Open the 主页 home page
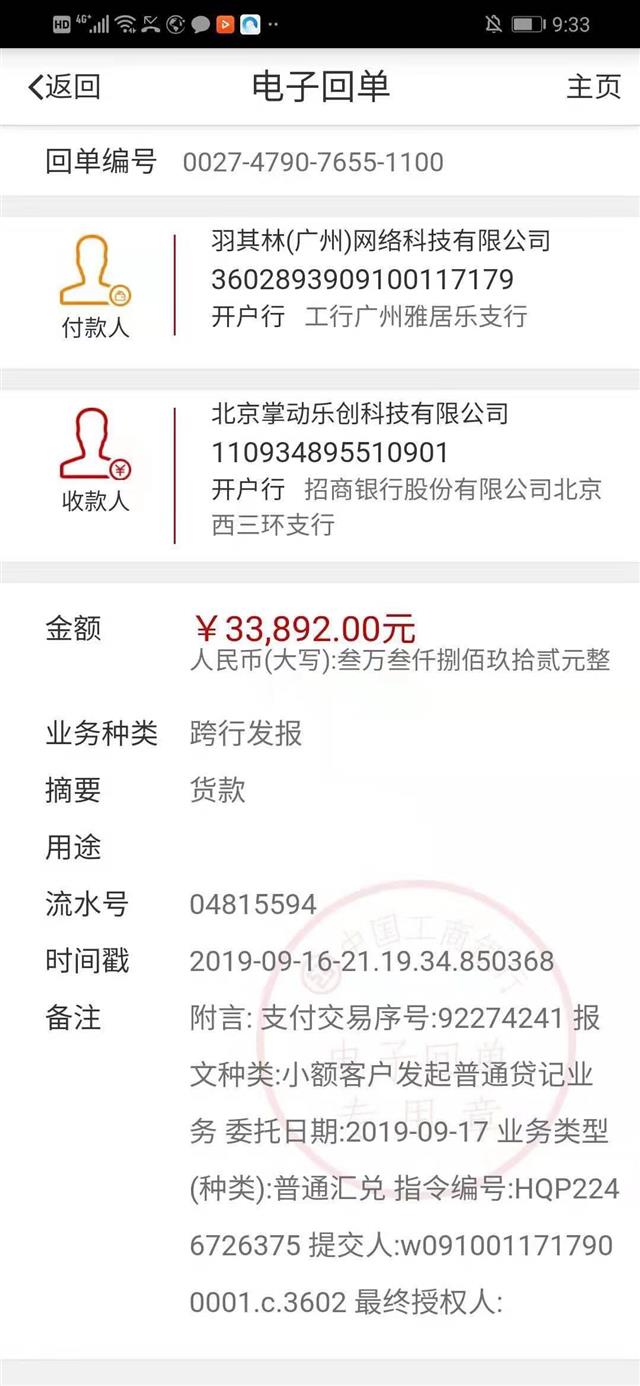Screen dimensions: 640x1386 click(594, 87)
